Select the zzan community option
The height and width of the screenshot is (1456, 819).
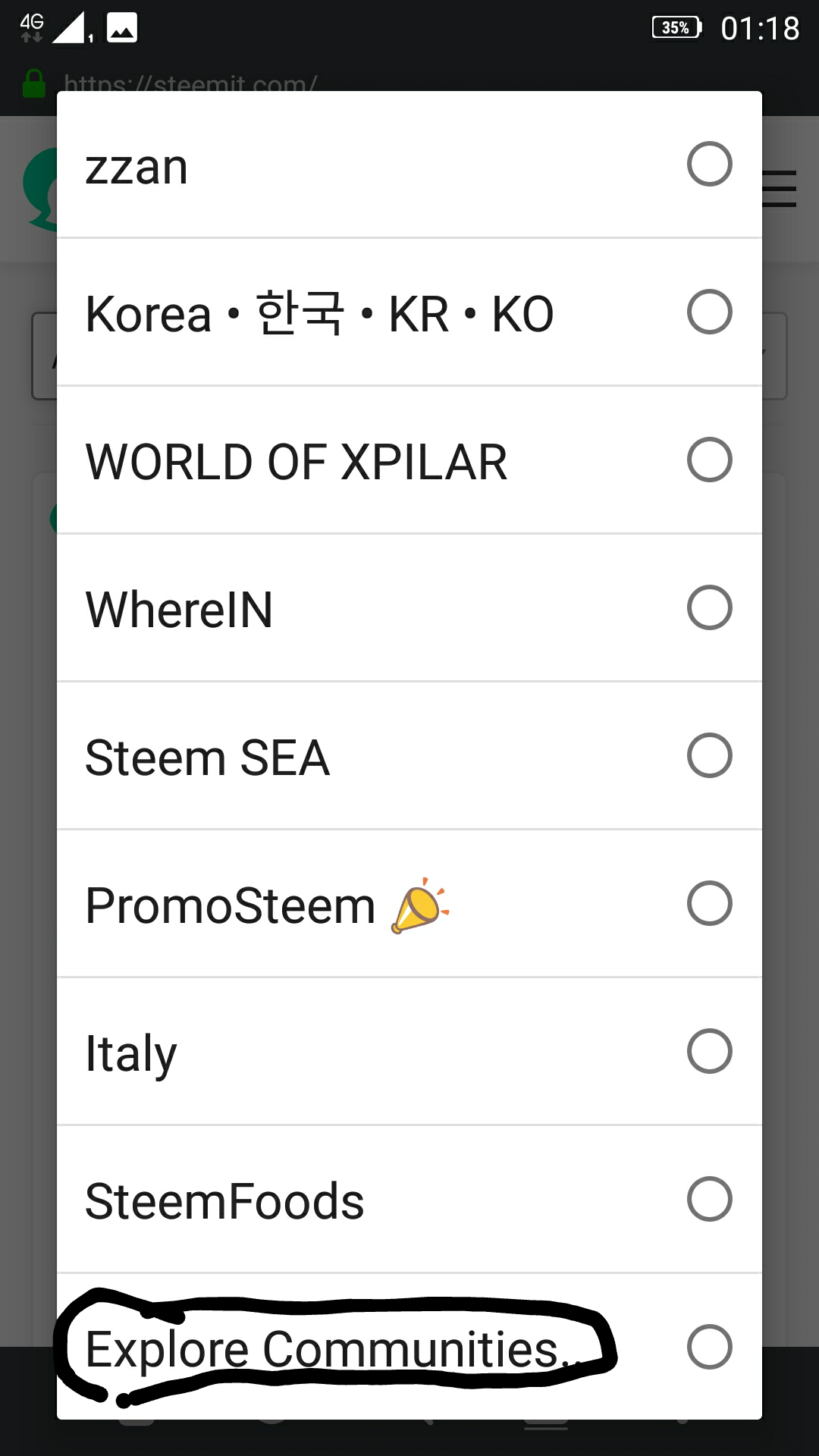(x=409, y=165)
